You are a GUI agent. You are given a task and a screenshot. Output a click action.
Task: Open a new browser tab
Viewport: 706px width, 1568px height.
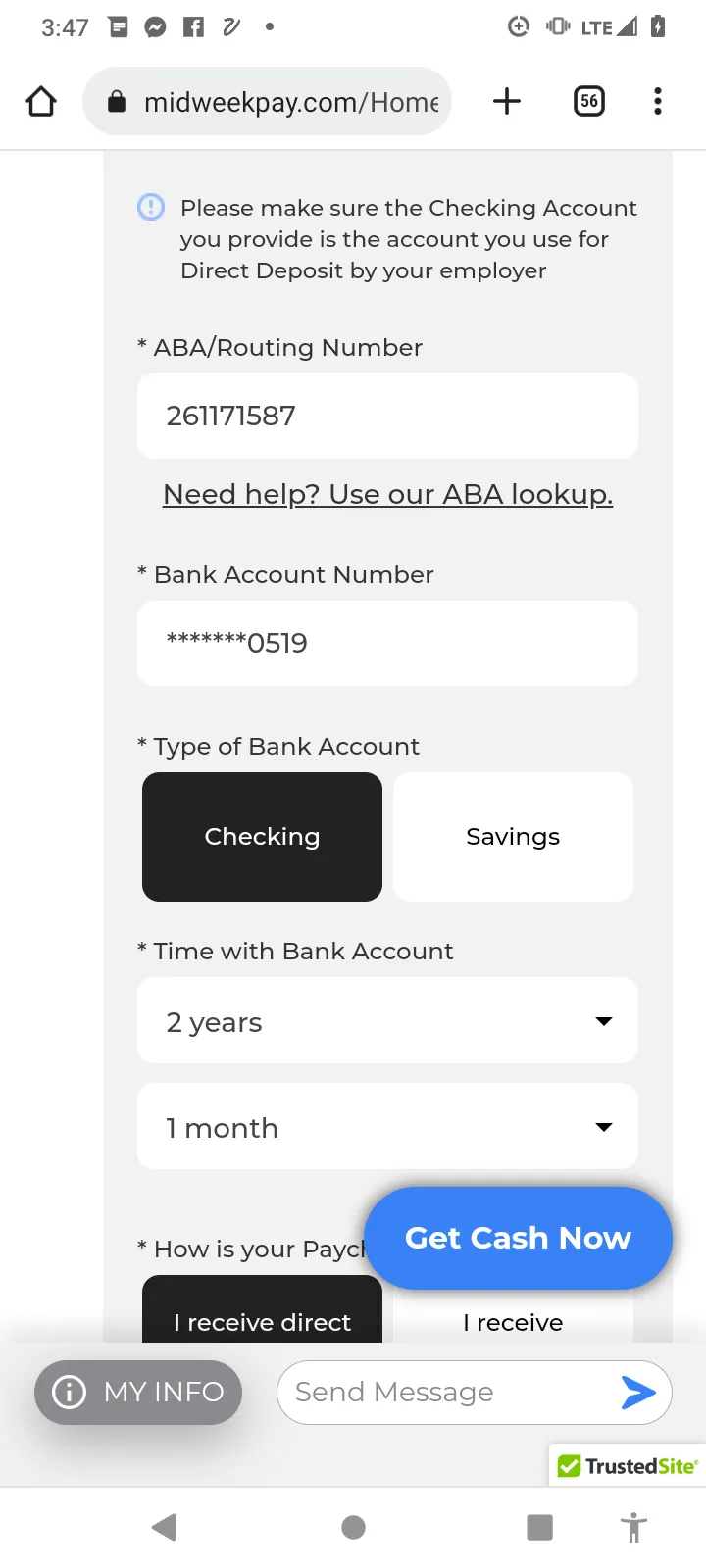(x=507, y=101)
